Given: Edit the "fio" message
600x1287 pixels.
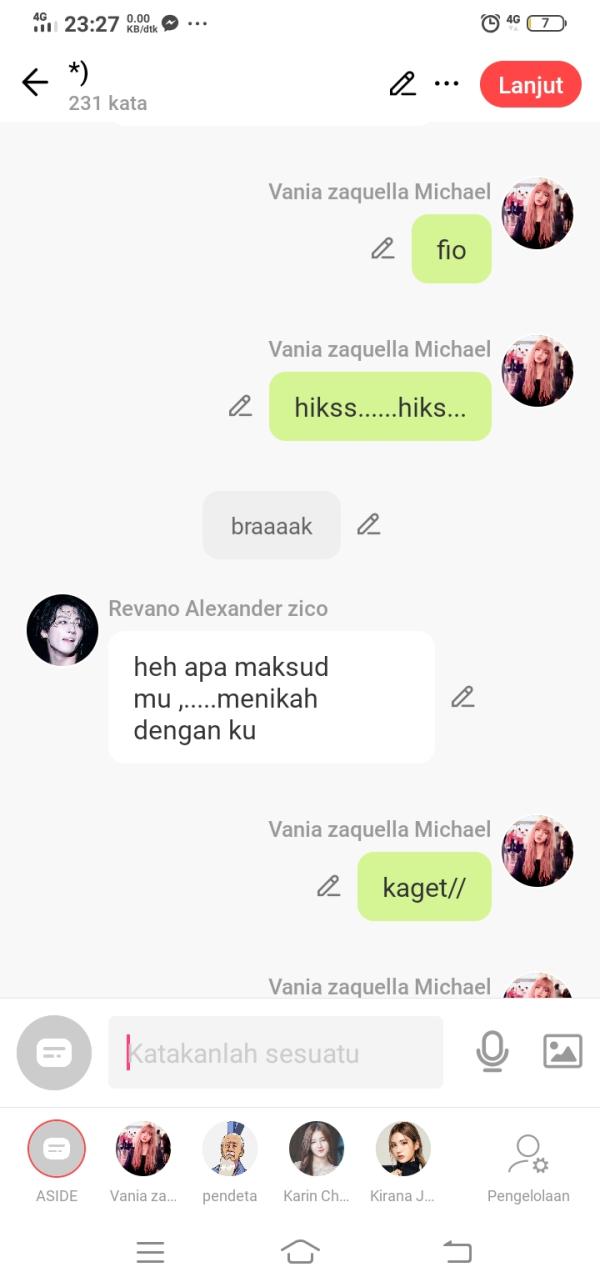Looking at the screenshot, I should click(x=382, y=249).
